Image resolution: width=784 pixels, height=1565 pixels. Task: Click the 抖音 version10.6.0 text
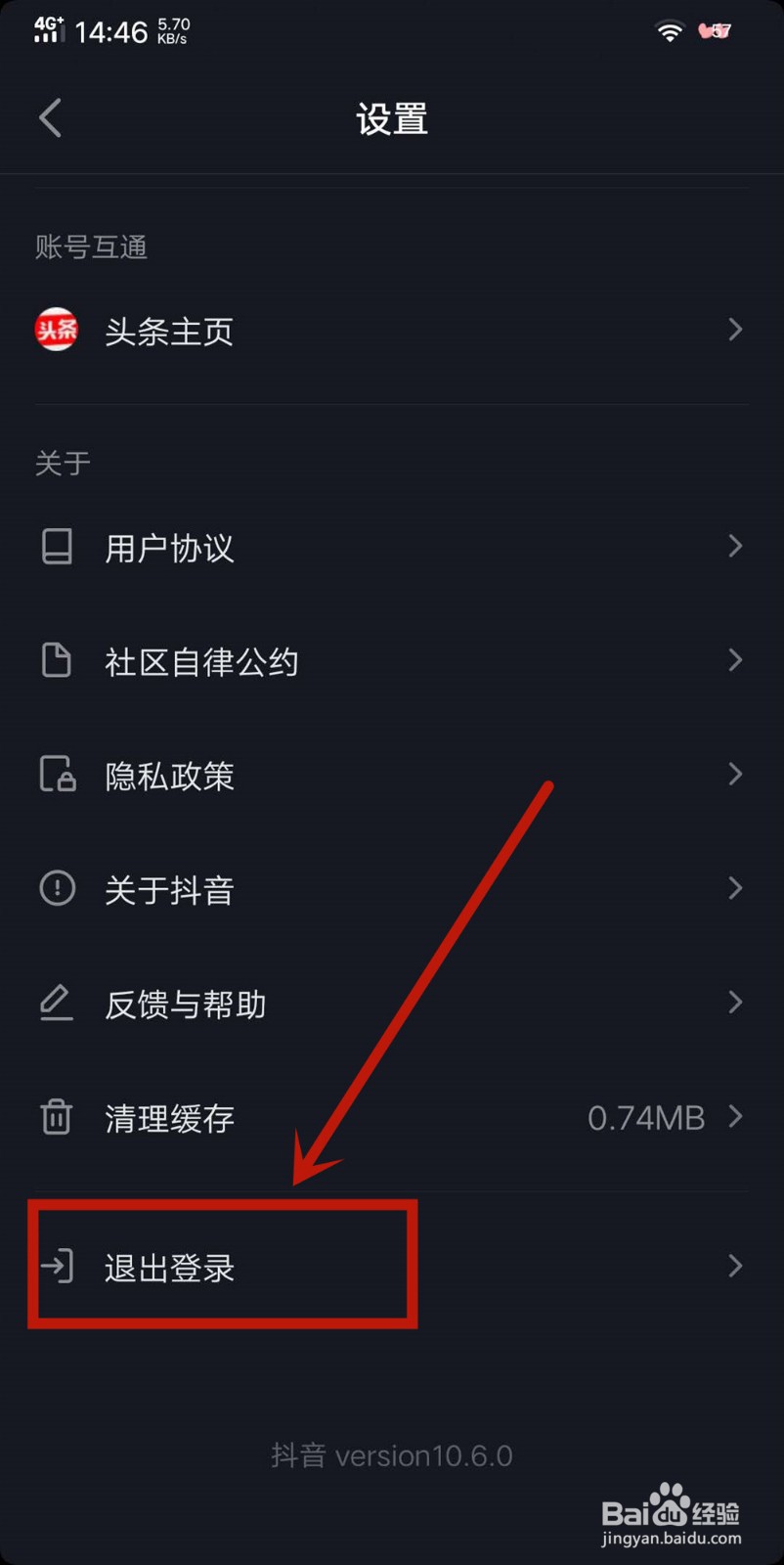391,1454
